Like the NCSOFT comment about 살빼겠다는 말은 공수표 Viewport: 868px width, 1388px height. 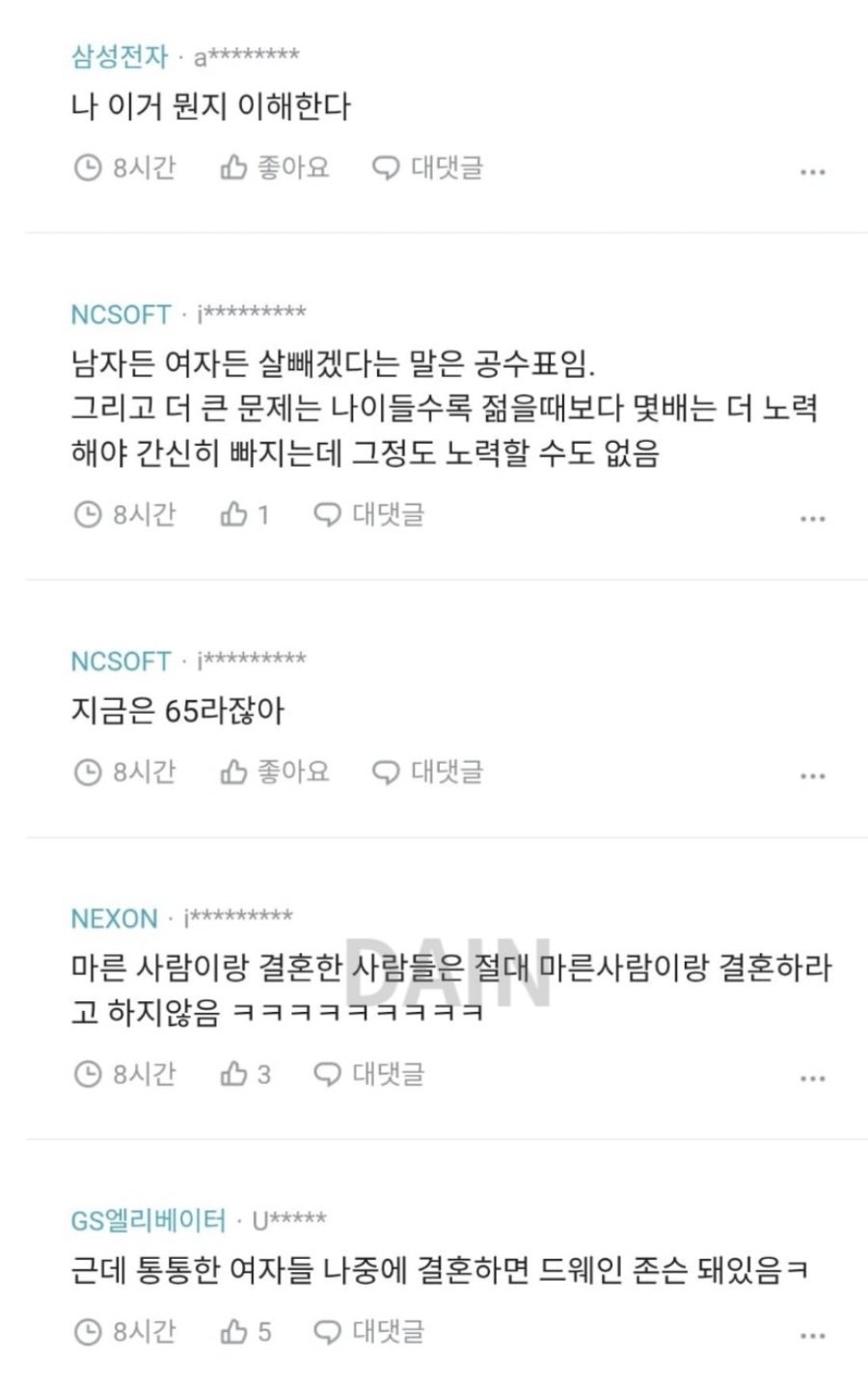click(x=244, y=515)
